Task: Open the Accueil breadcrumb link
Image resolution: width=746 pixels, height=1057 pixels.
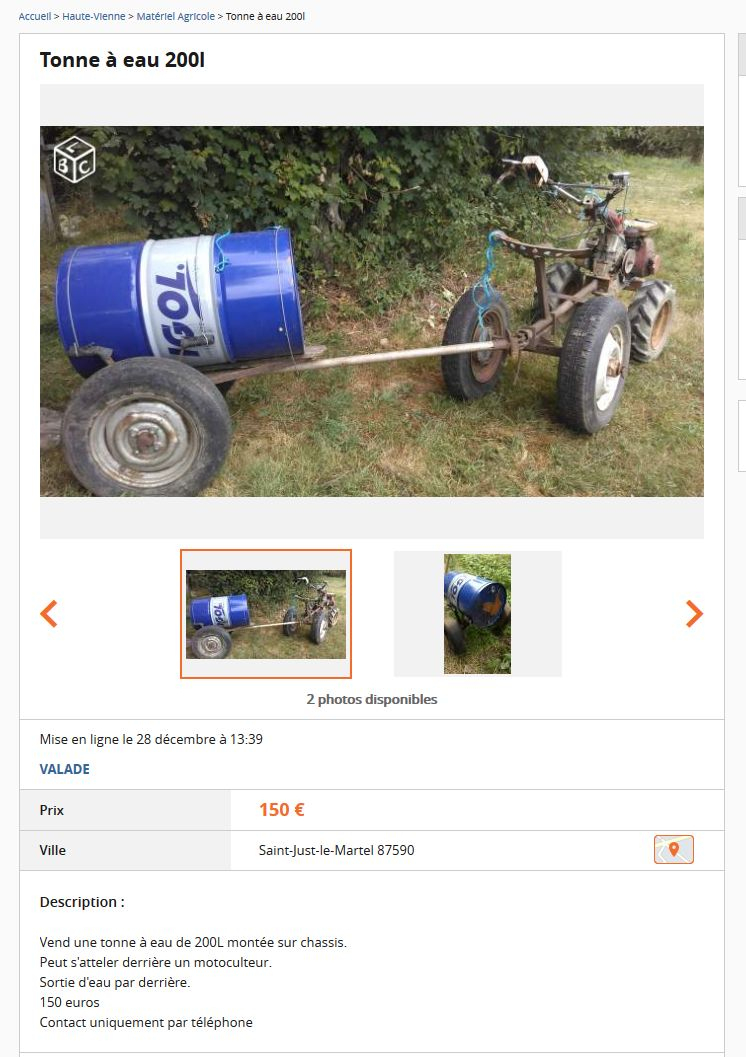Action: click(34, 16)
